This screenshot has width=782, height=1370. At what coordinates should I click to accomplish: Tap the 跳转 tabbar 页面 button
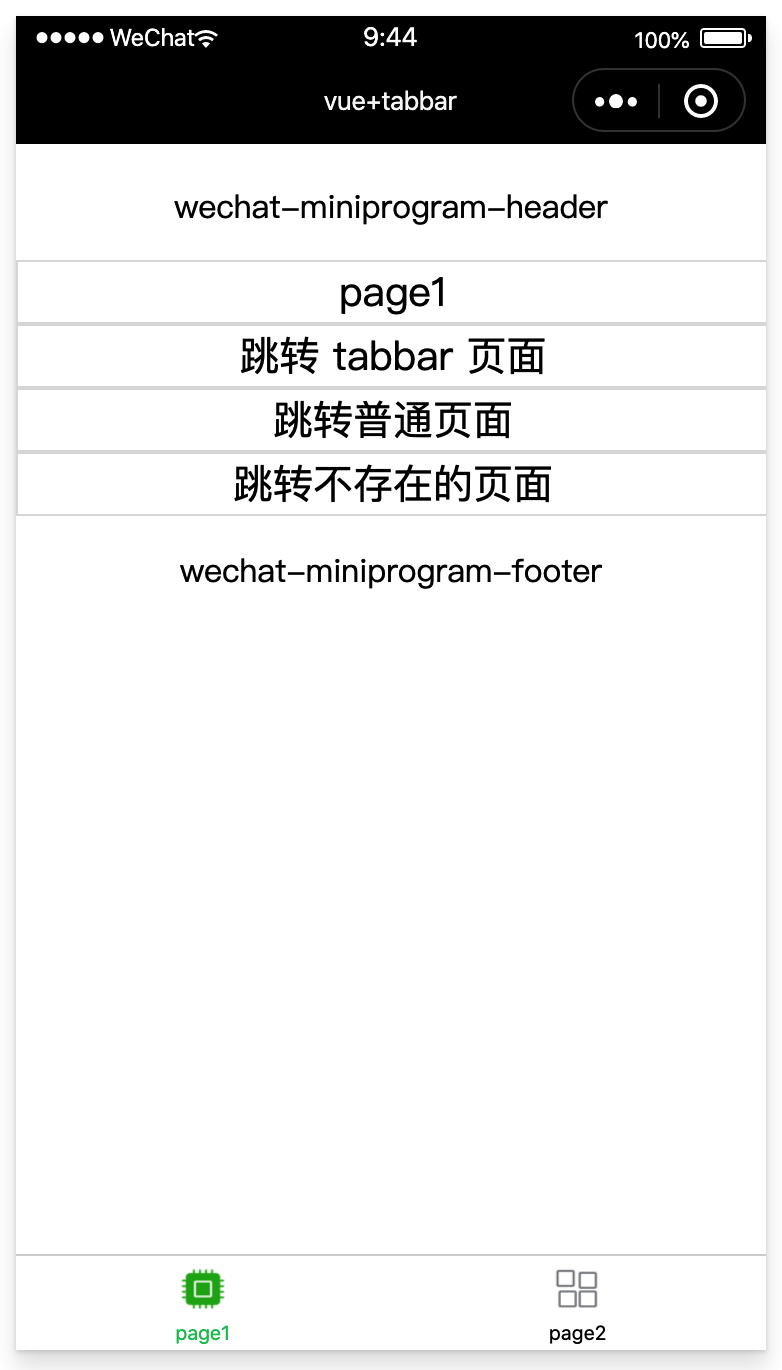tap(392, 356)
